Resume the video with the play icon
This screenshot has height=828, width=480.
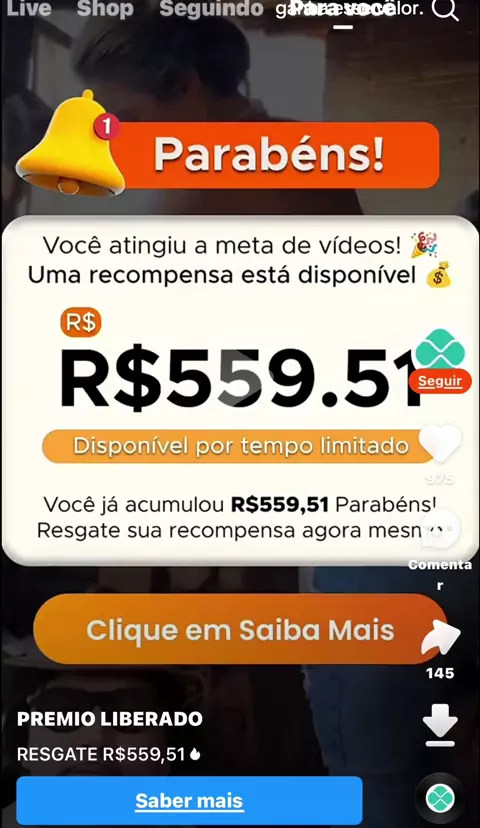240,377
